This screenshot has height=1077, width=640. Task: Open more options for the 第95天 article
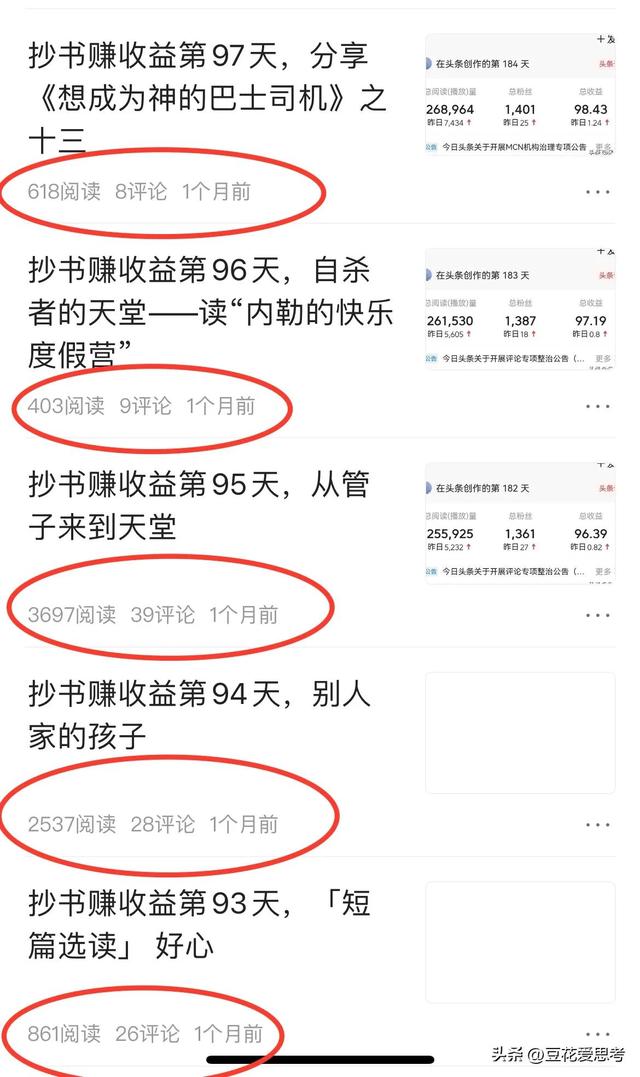point(597,615)
